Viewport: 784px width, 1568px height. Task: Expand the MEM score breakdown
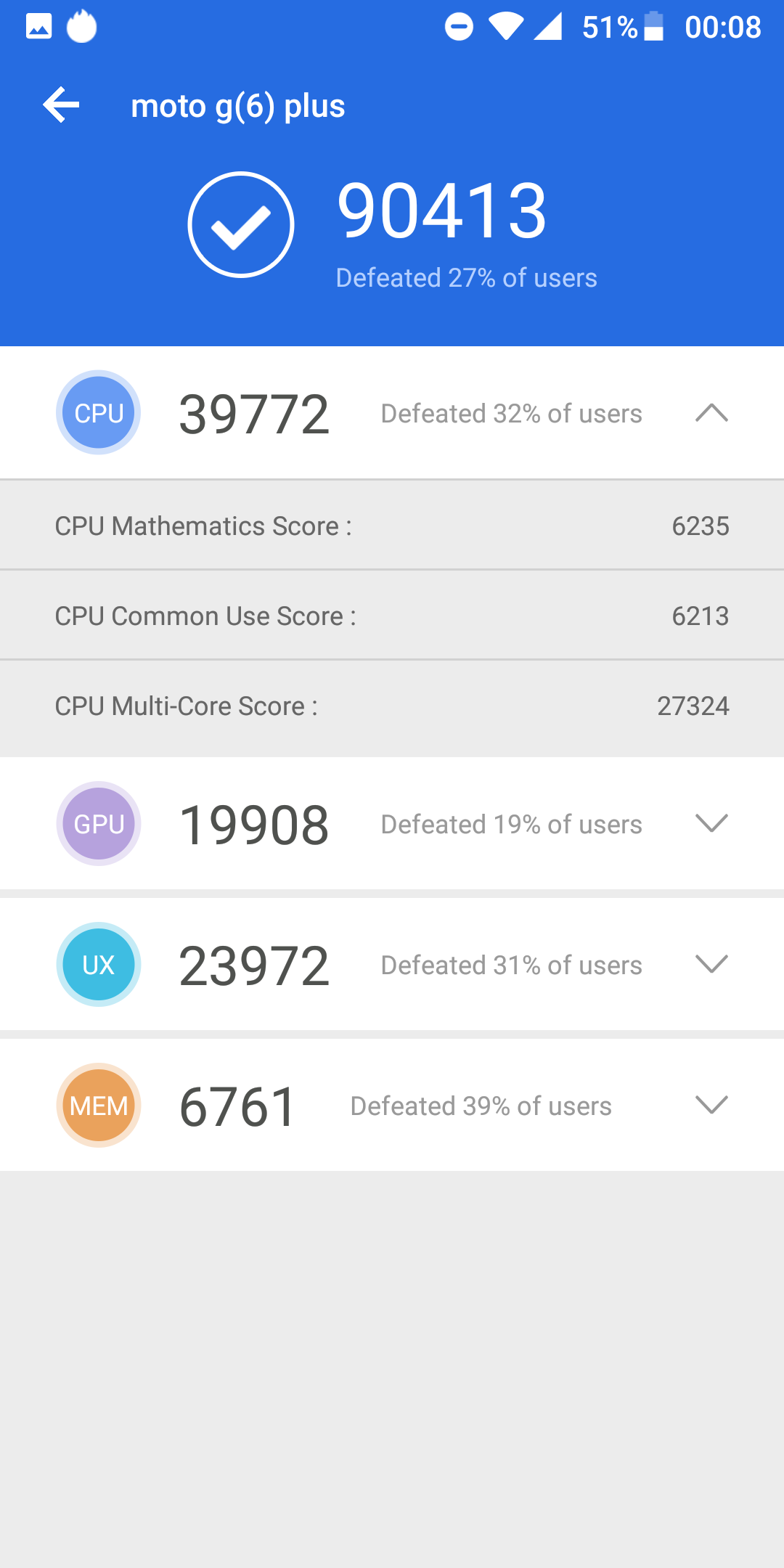point(711,1105)
